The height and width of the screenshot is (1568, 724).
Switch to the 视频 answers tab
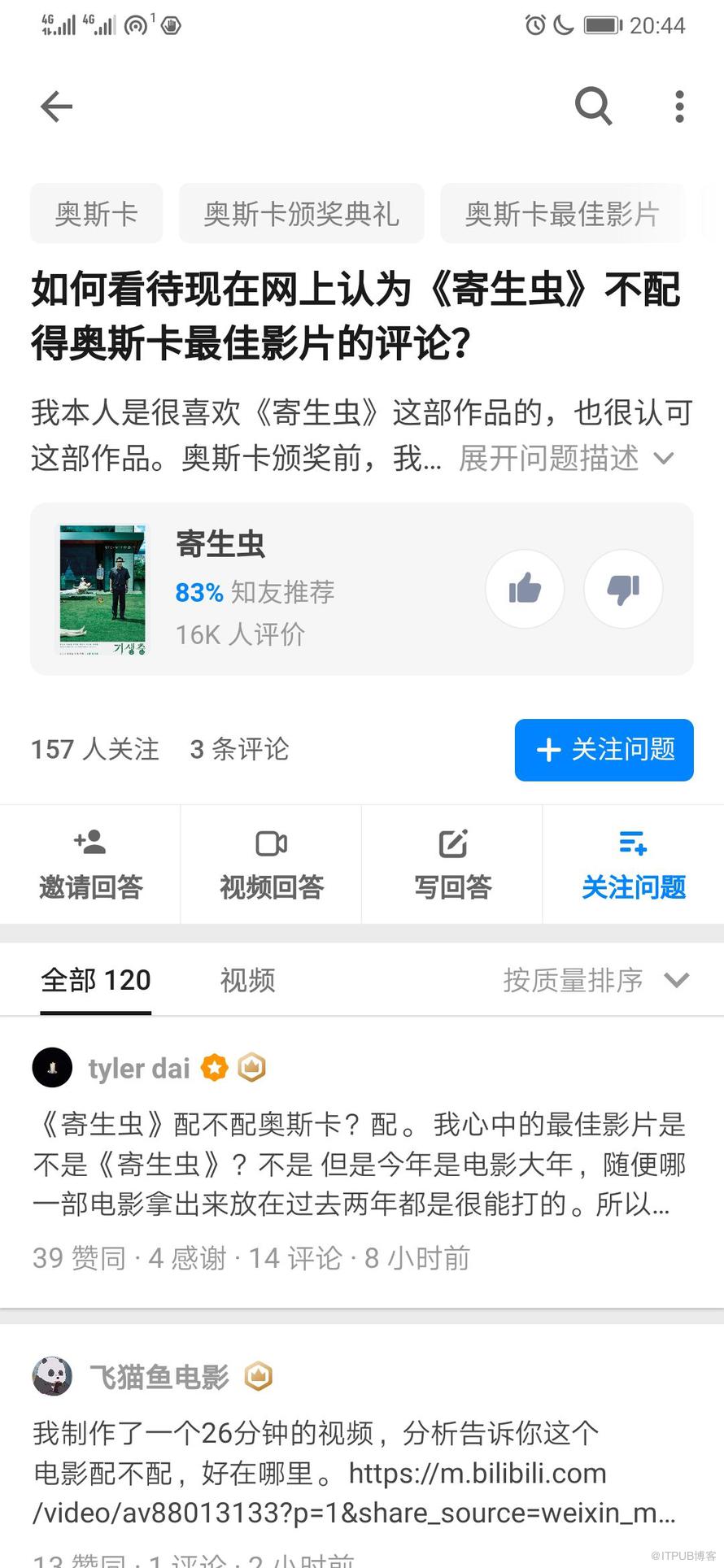pyautogui.click(x=247, y=980)
